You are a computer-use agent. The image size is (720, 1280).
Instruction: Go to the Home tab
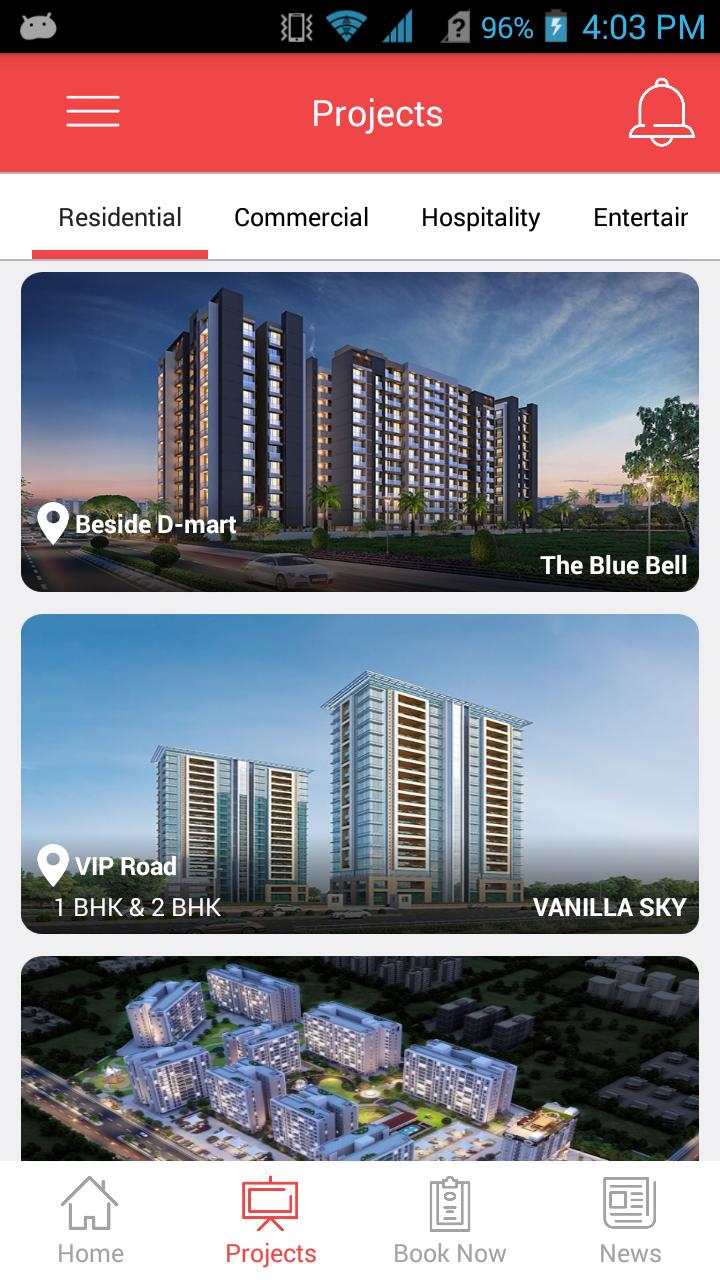(90, 1220)
